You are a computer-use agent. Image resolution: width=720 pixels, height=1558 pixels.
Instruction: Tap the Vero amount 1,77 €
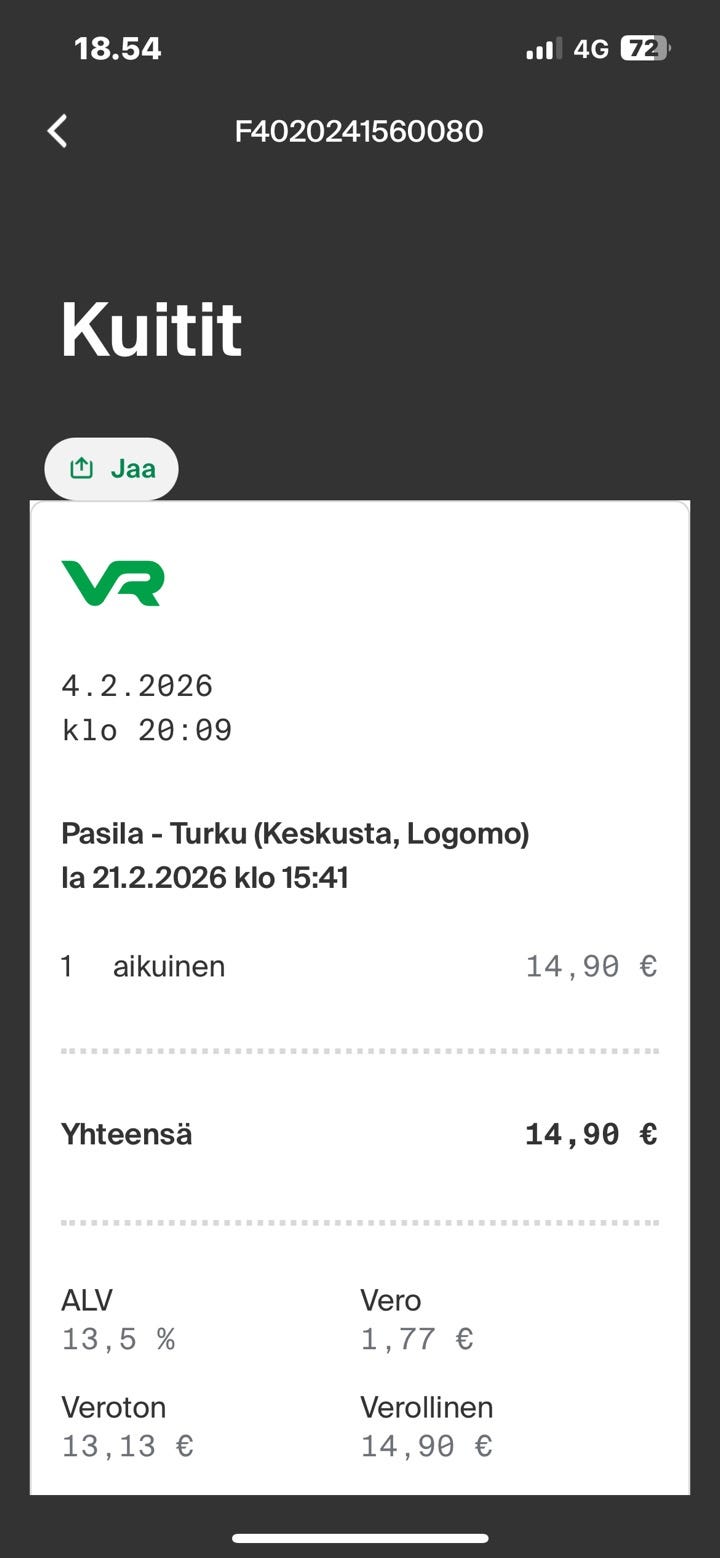417,1338
